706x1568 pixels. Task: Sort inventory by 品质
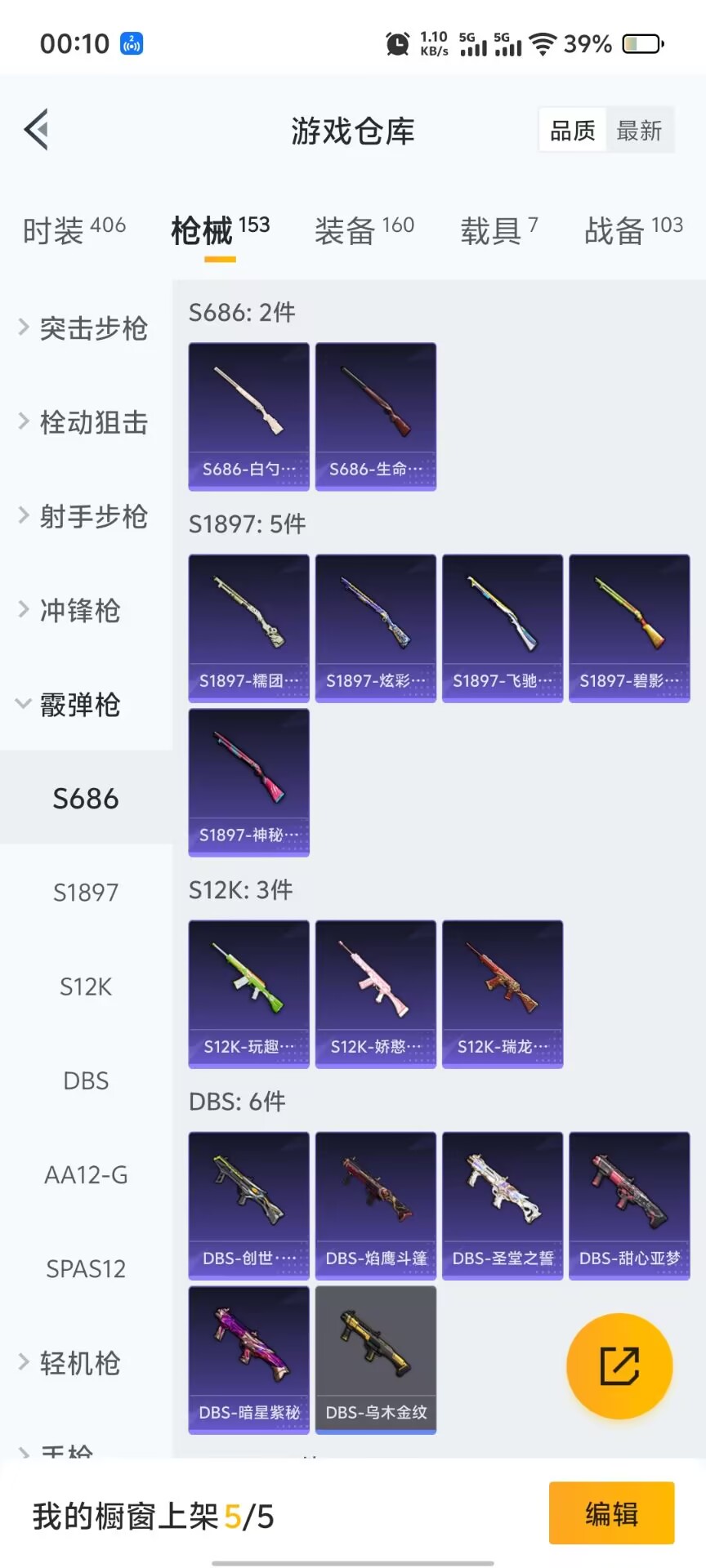pyautogui.click(x=573, y=131)
